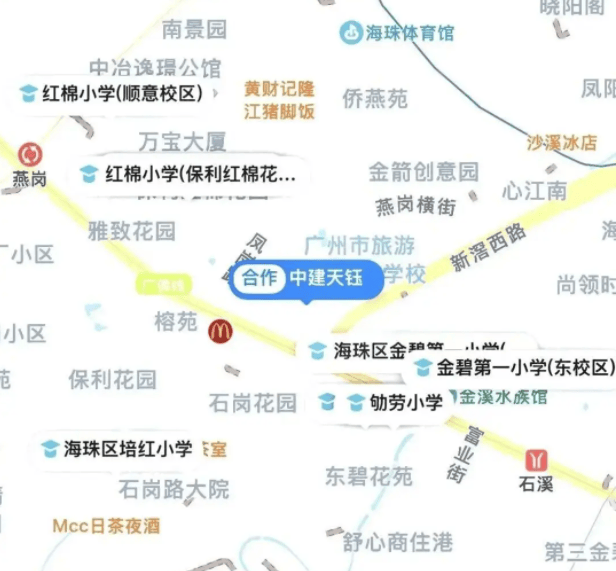Select the 劬劳小学 school marker
Viewport: 616px width, 571px height.
[393, 403]
